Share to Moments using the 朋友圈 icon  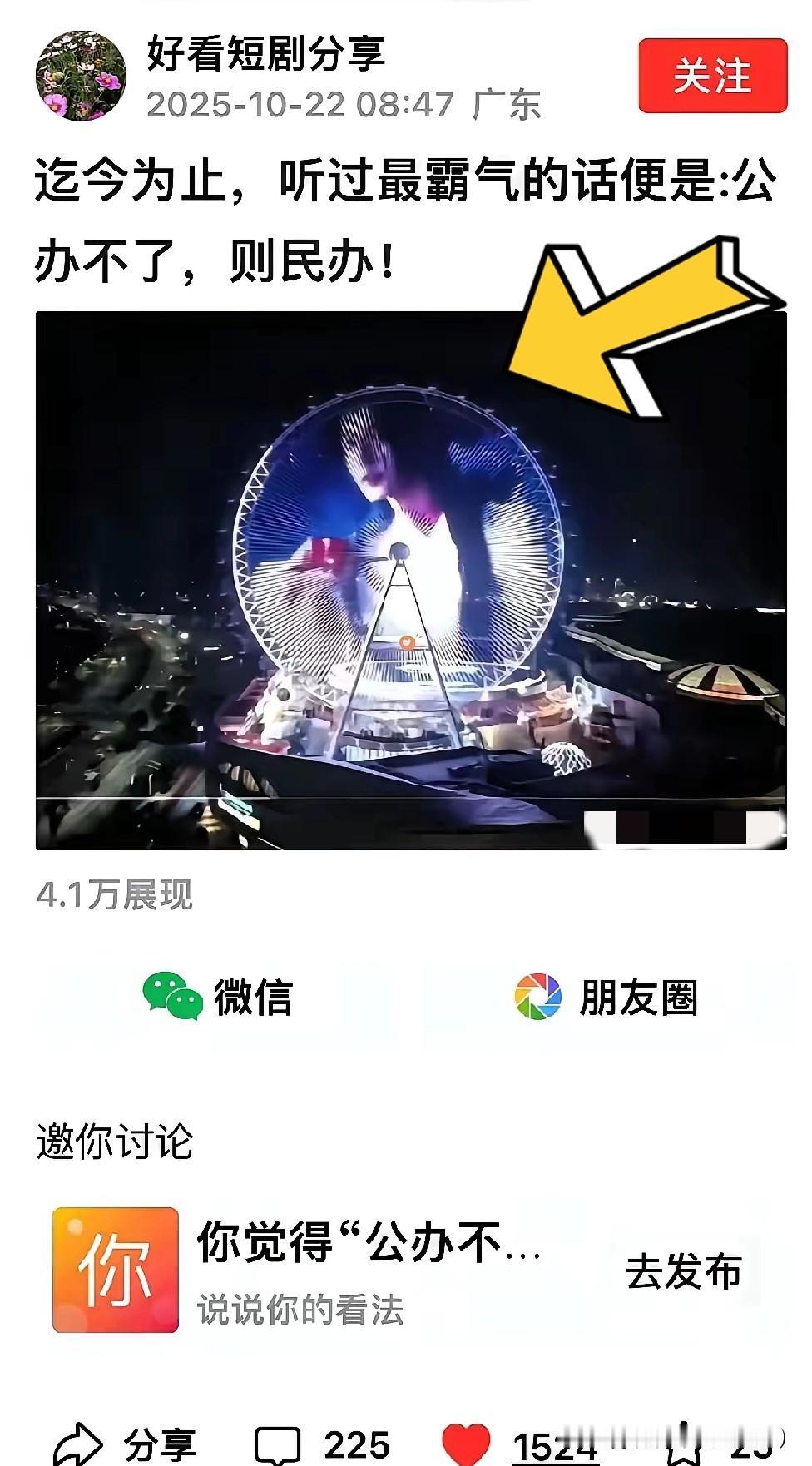[x=537, y=1000]
